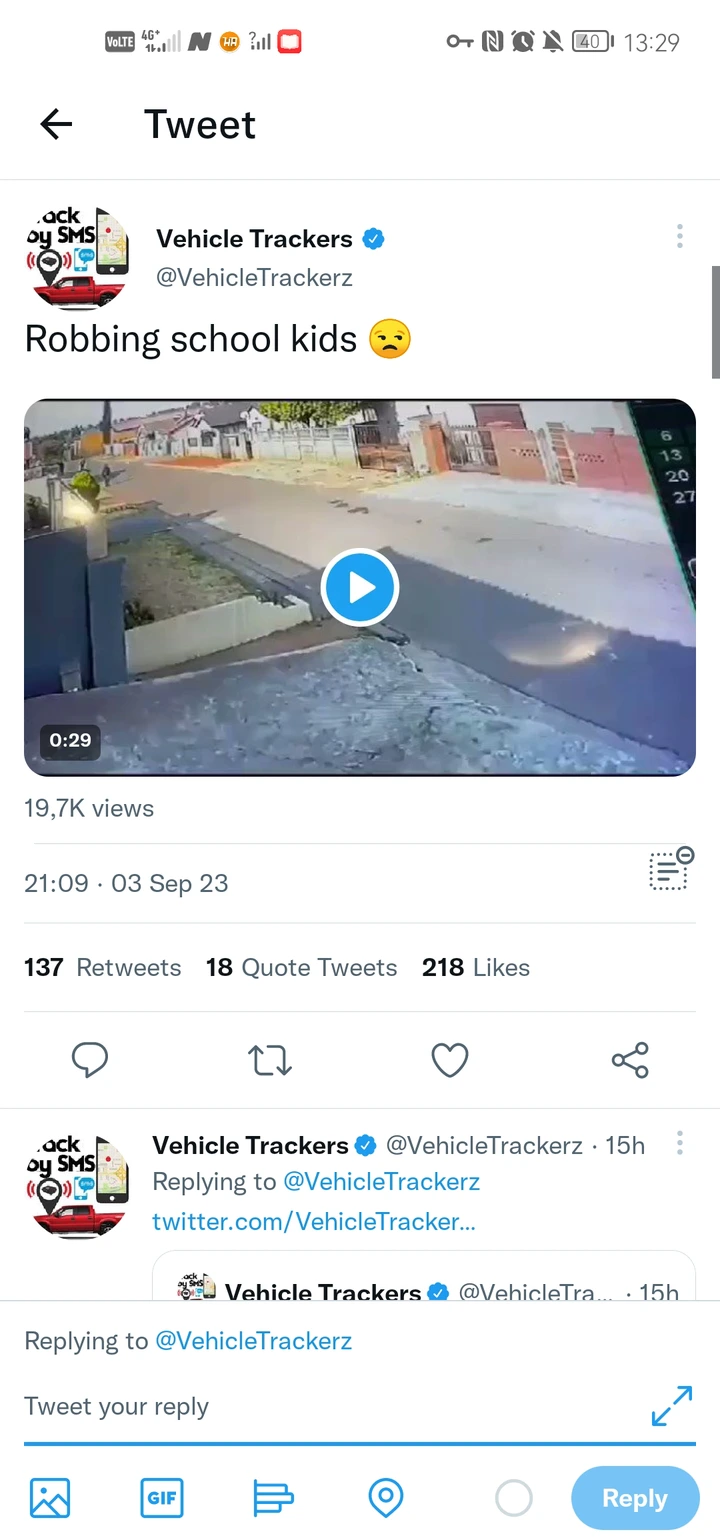Tap the blue @VehicleTrackerz mention in the reply
The width and height of the screenshot is (720, 1540).
point(381,1181)
